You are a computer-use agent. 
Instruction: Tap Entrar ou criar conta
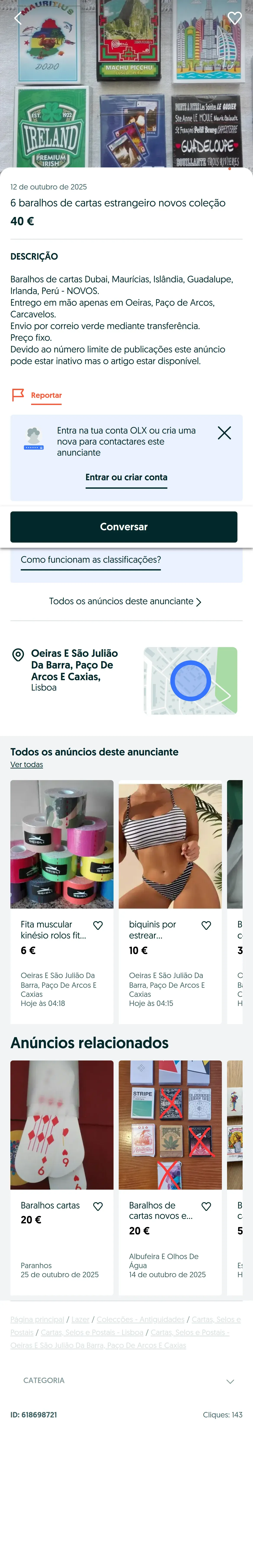coord(126,477)
